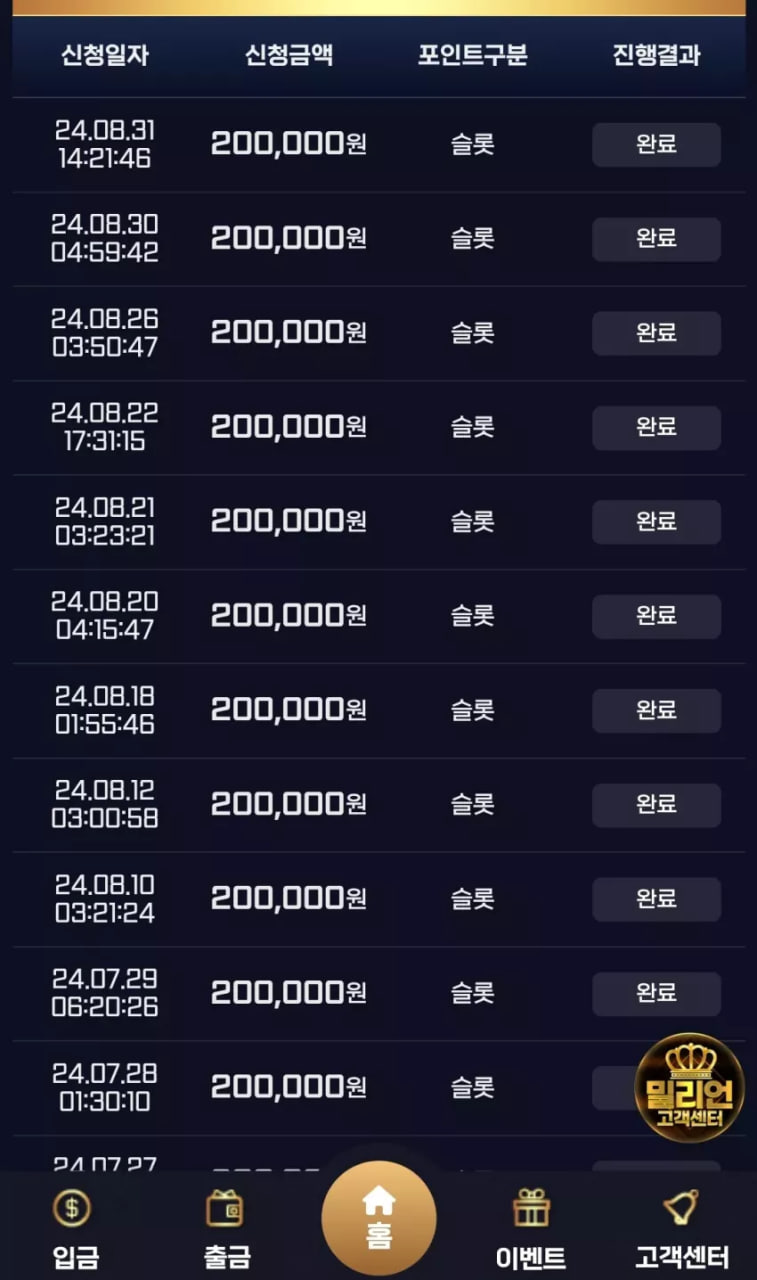Screen dimensions: 757x1280
Task: Open the 고객센터 tab in bottom bar
Action: point(682,1227)
